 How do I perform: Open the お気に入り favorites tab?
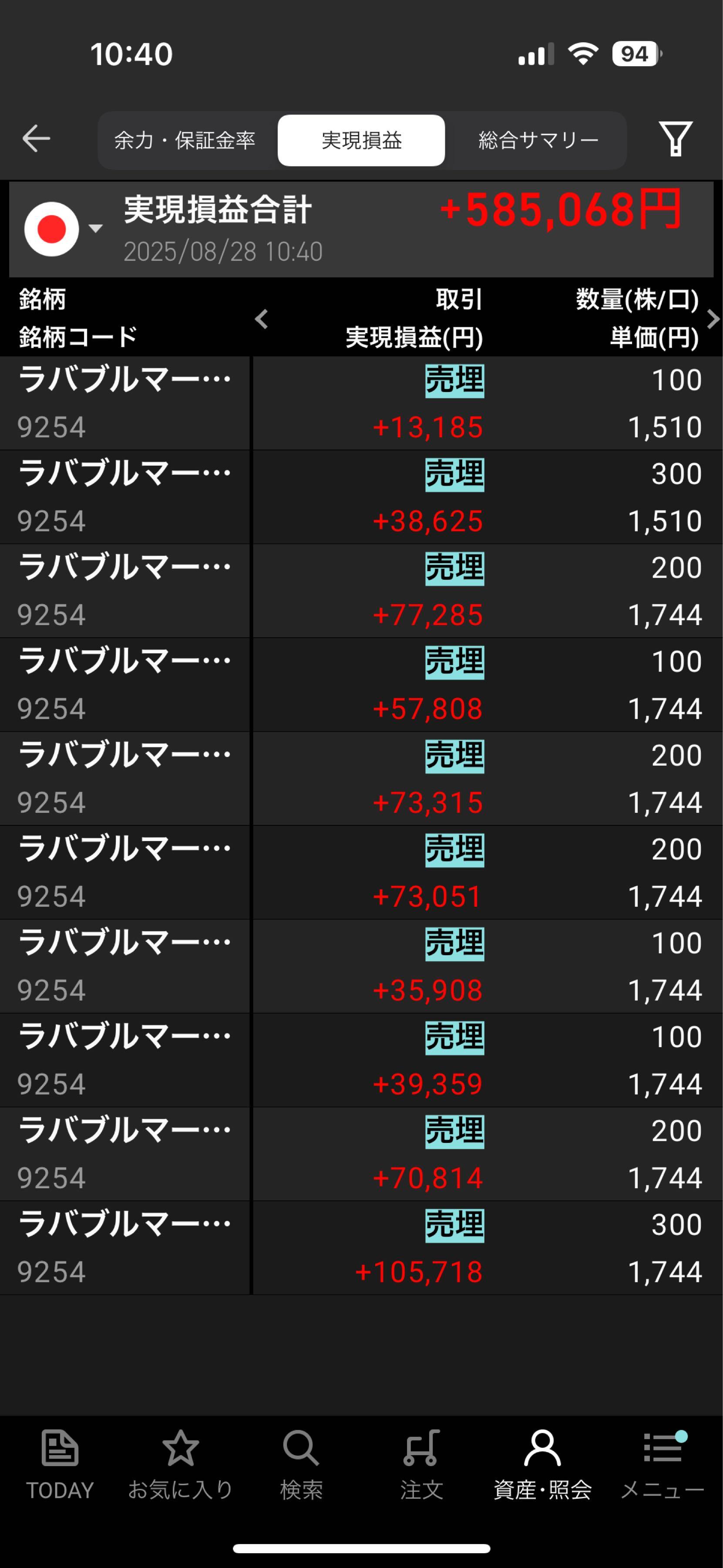point(180,1464)
